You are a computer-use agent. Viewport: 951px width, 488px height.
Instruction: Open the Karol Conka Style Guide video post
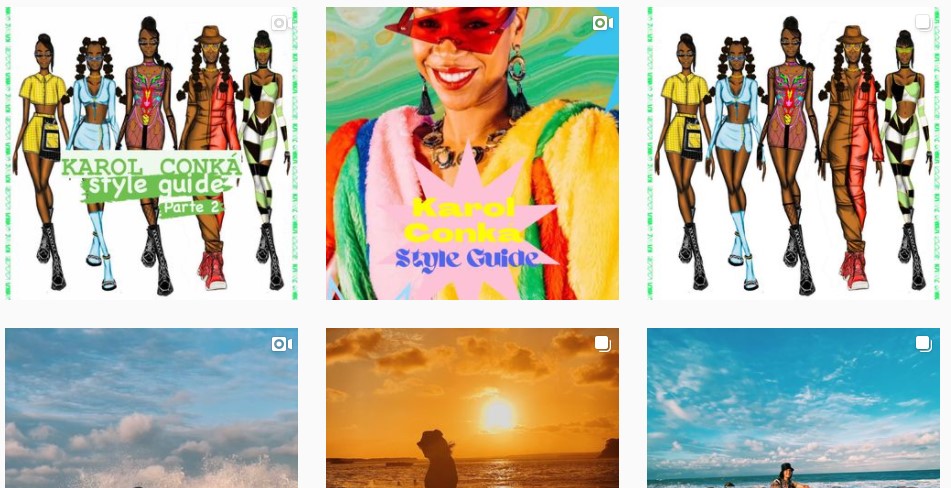tap(472, 153)
